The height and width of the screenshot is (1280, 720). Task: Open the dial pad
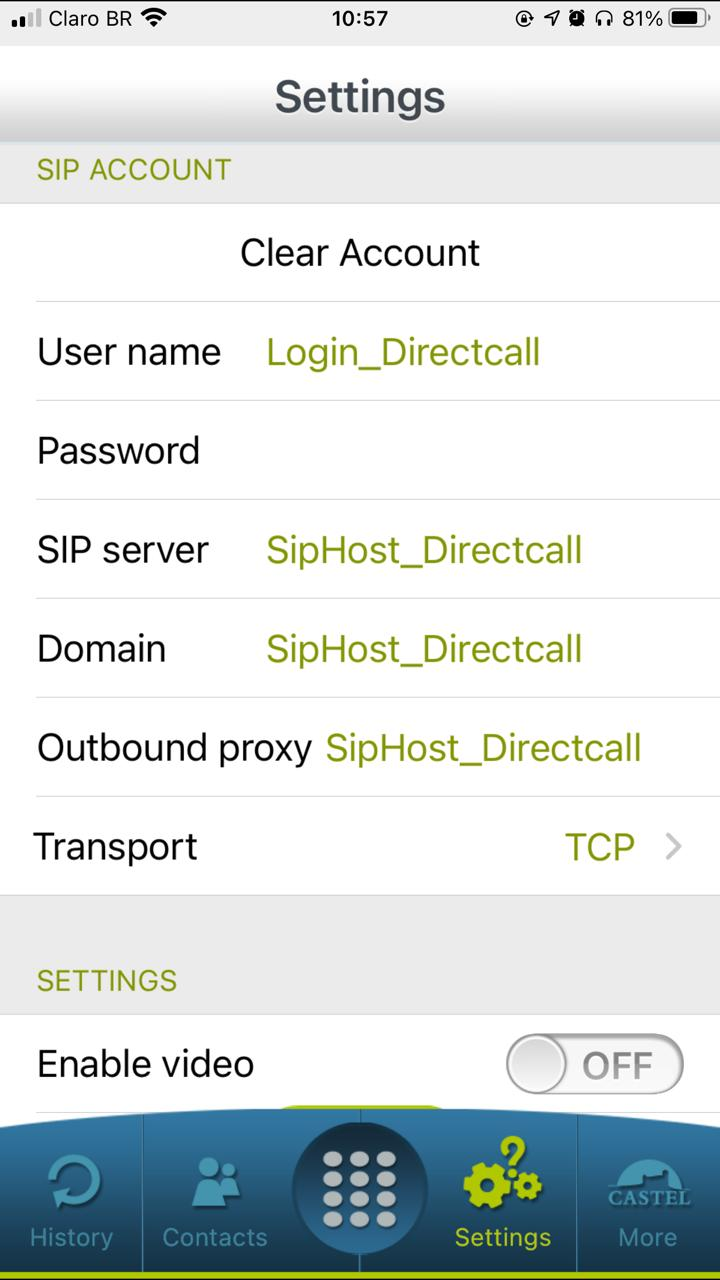[360, 1188]
